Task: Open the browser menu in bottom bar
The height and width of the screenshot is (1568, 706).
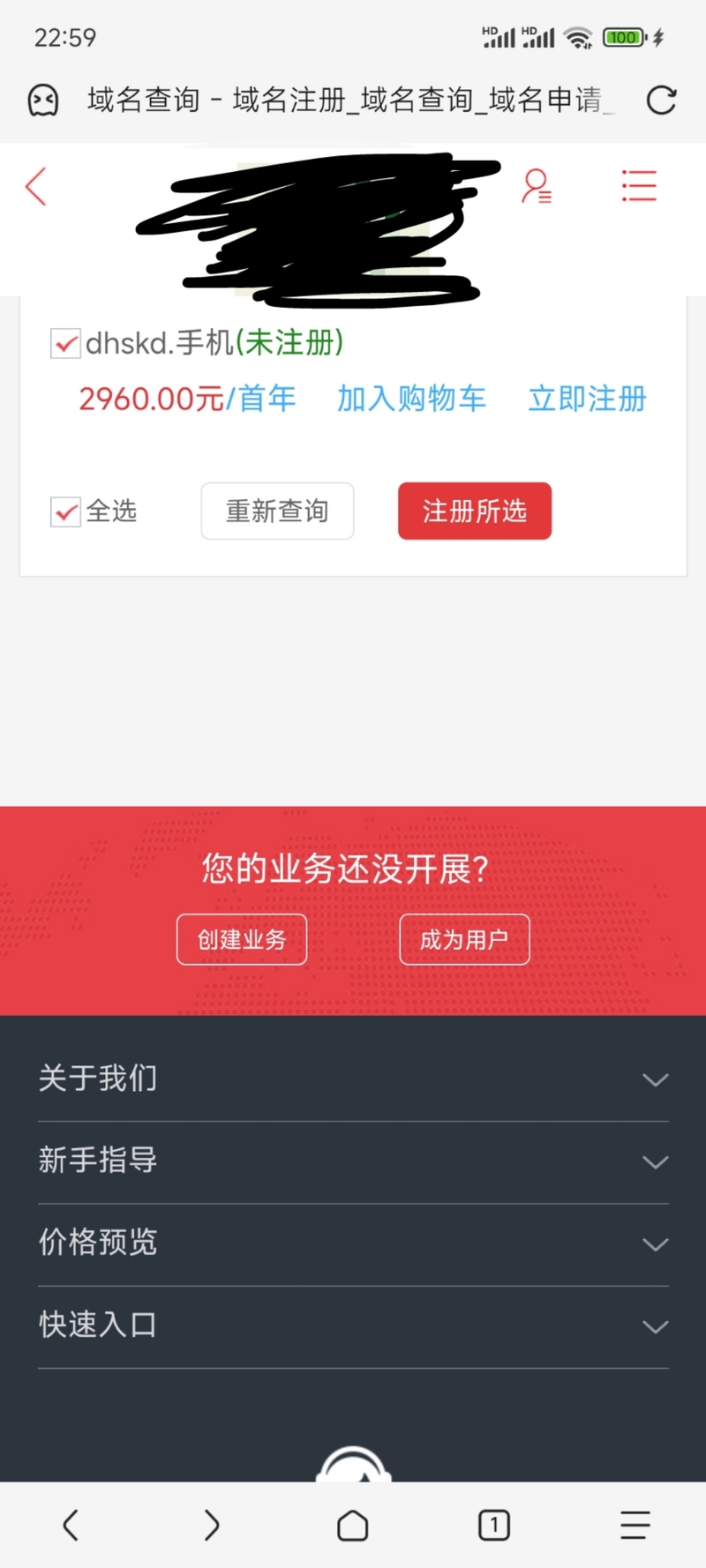Action: pos(635,1525)
